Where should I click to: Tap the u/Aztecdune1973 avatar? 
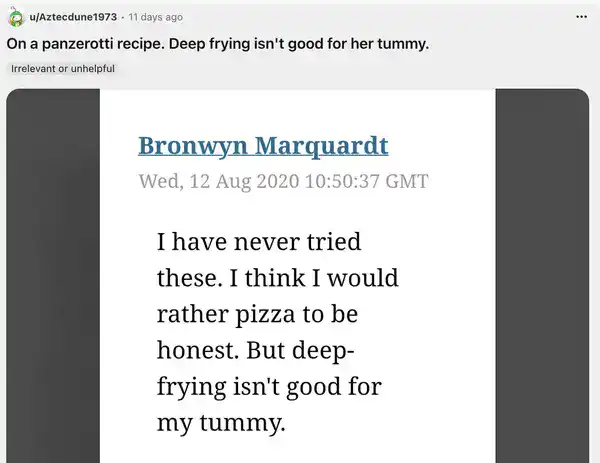15,18
